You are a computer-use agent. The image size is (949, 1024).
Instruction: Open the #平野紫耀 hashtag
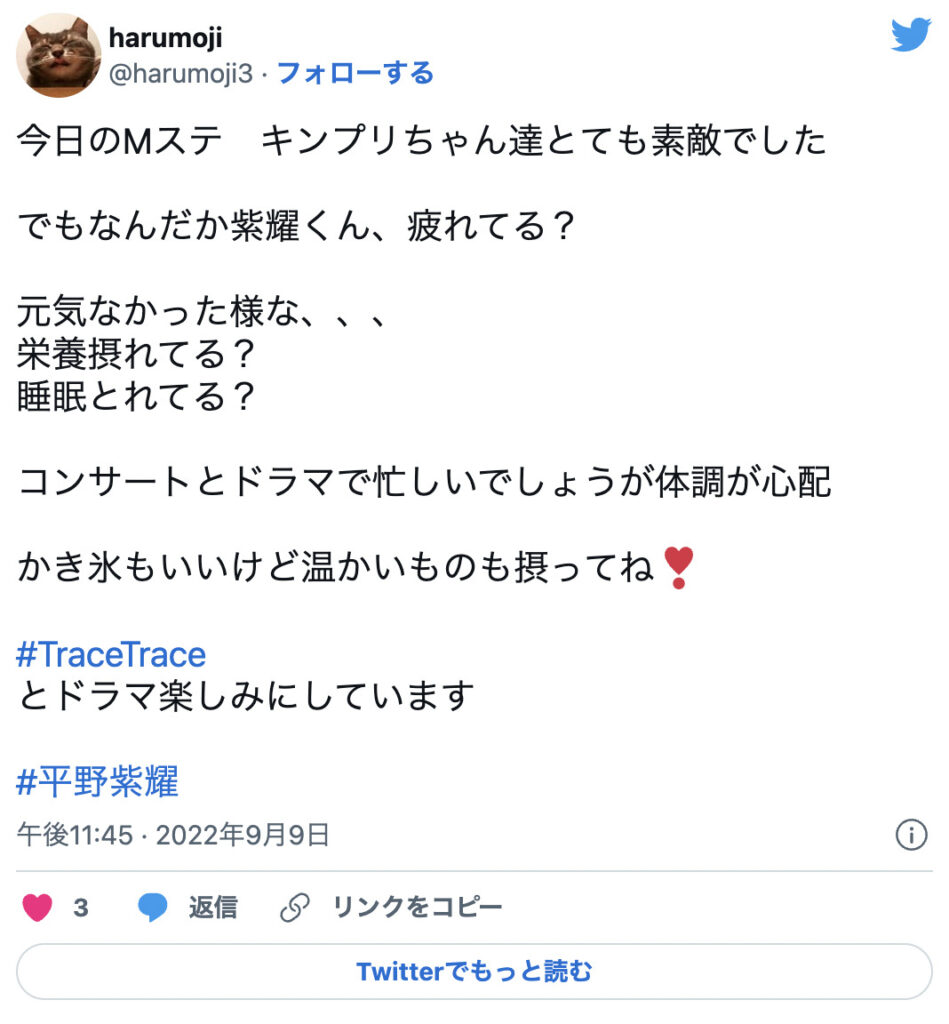point(98,781)
